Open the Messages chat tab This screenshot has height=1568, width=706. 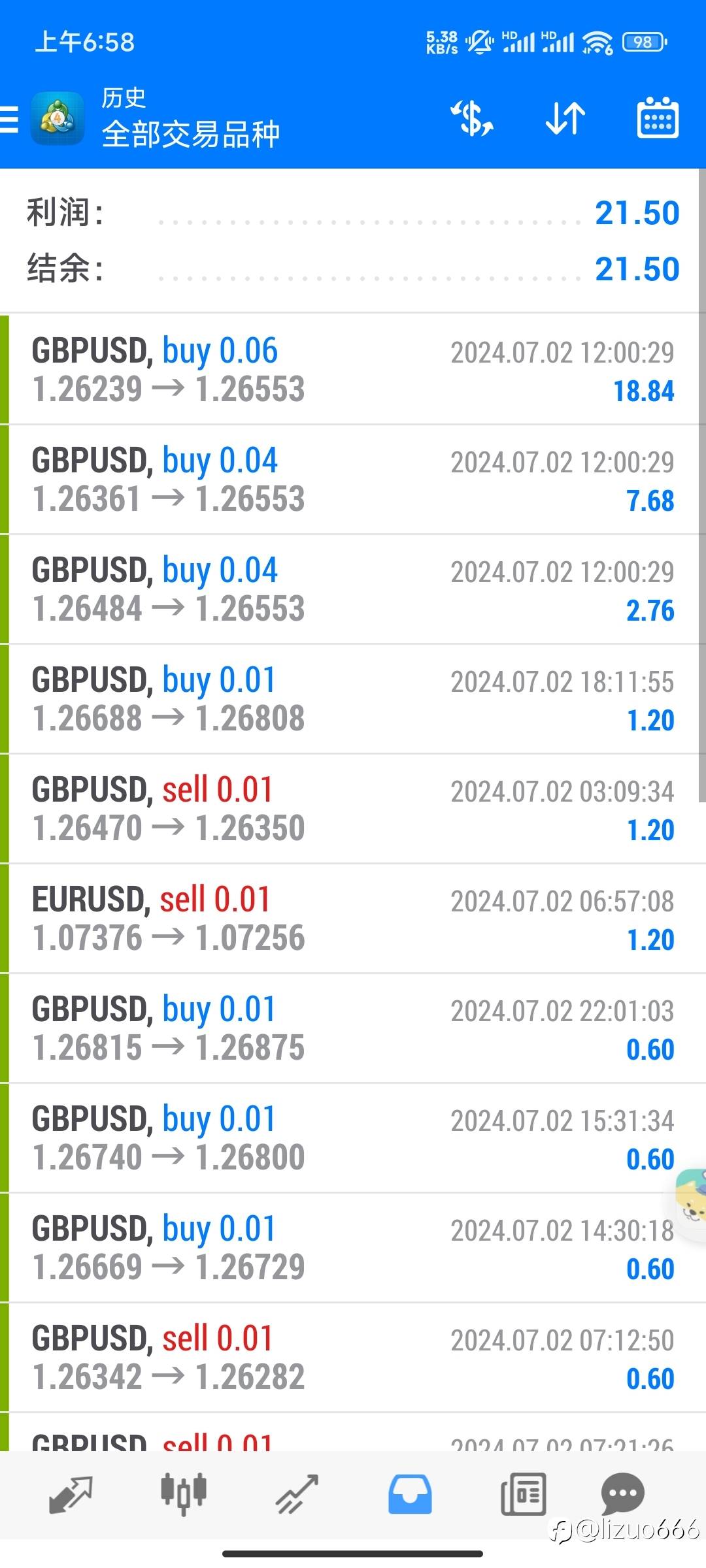[x=622, y=1494]
